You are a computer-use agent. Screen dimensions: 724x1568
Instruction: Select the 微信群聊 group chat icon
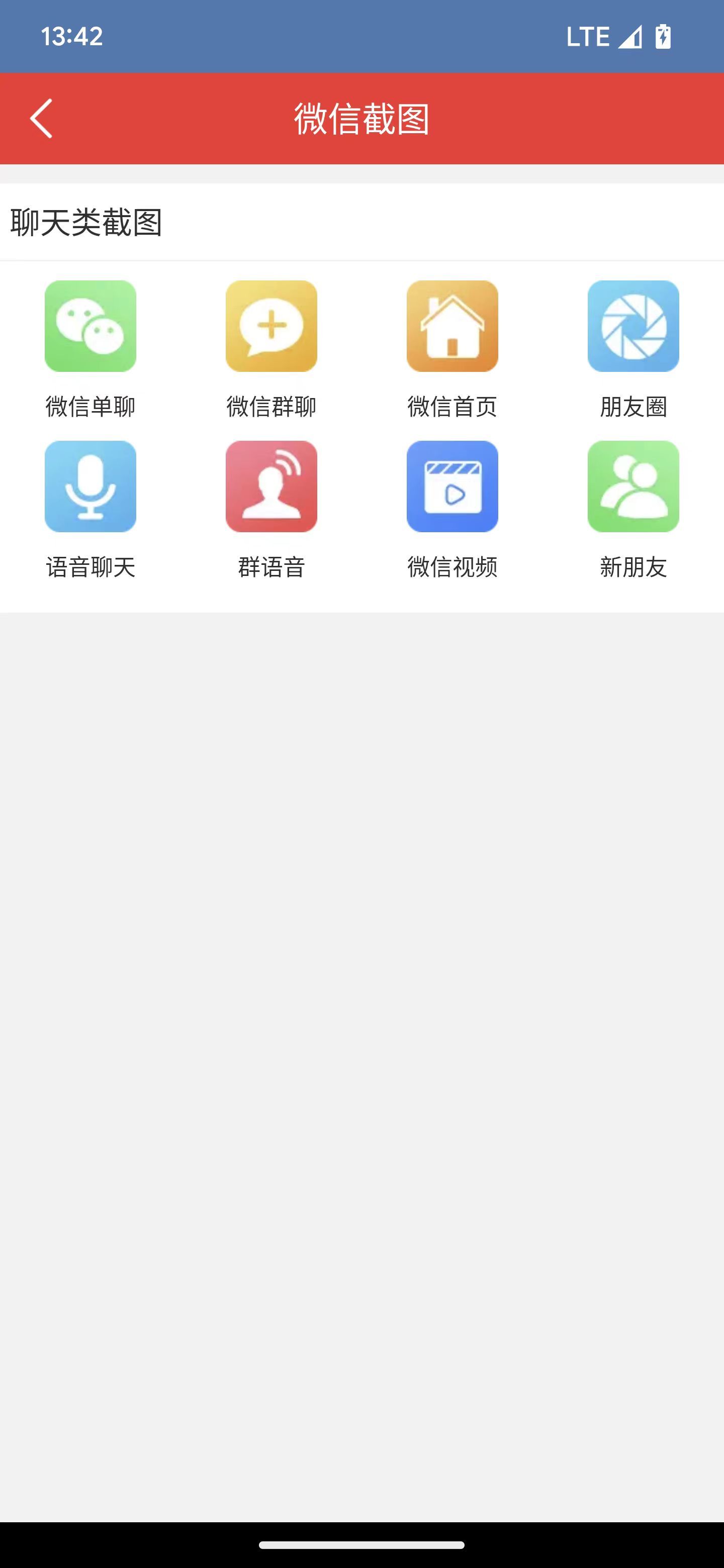pyautogui.click(x=271, y=326)
